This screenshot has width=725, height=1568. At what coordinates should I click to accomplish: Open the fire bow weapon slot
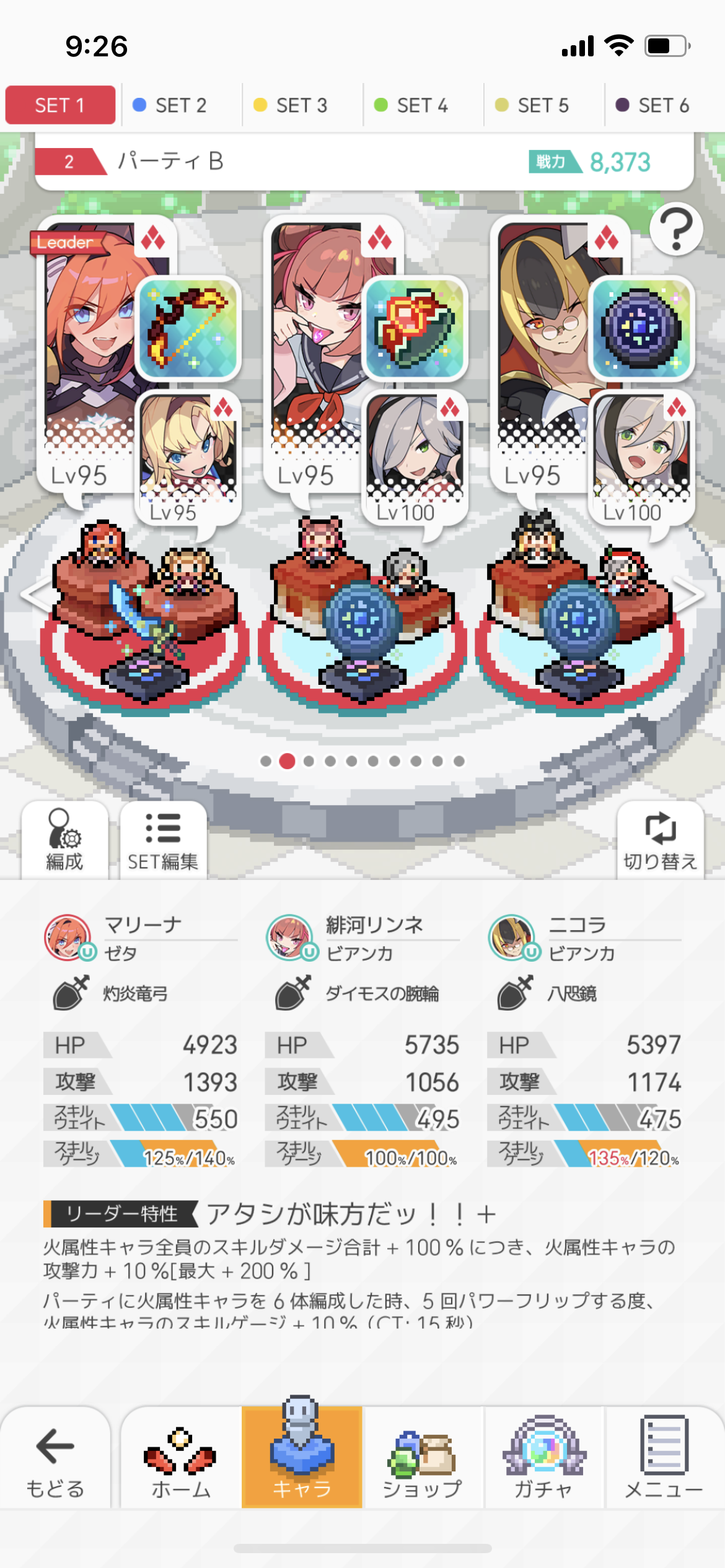[x=188, y=328]
